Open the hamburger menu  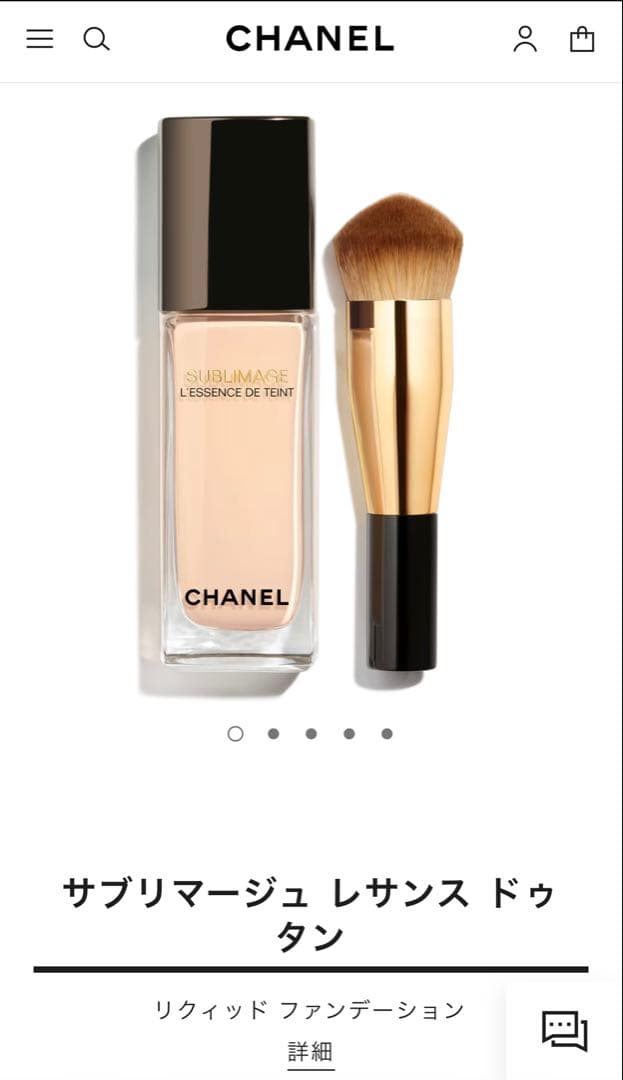pos(40,39)
